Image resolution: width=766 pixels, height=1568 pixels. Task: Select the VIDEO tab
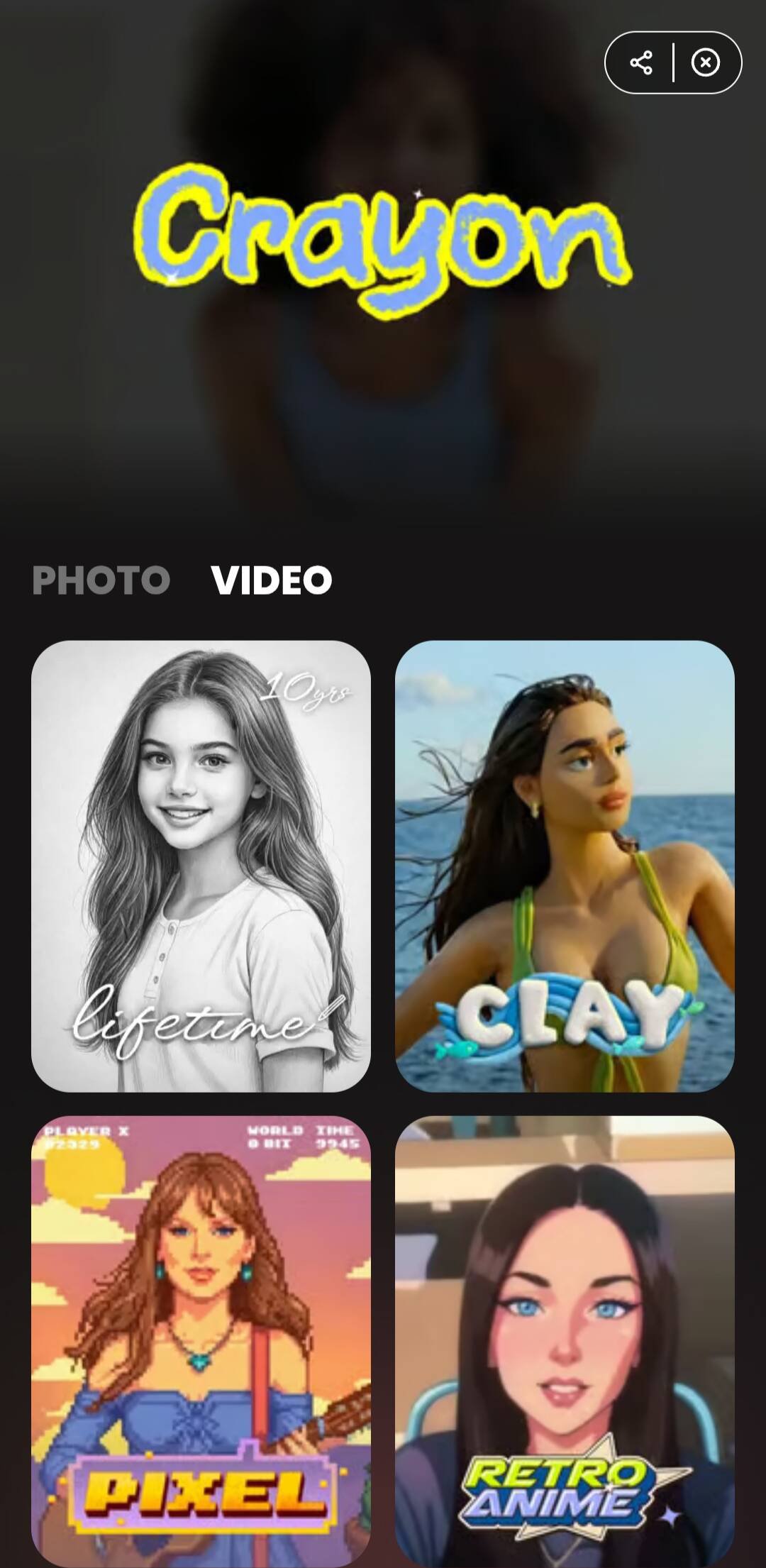(272, 580)
